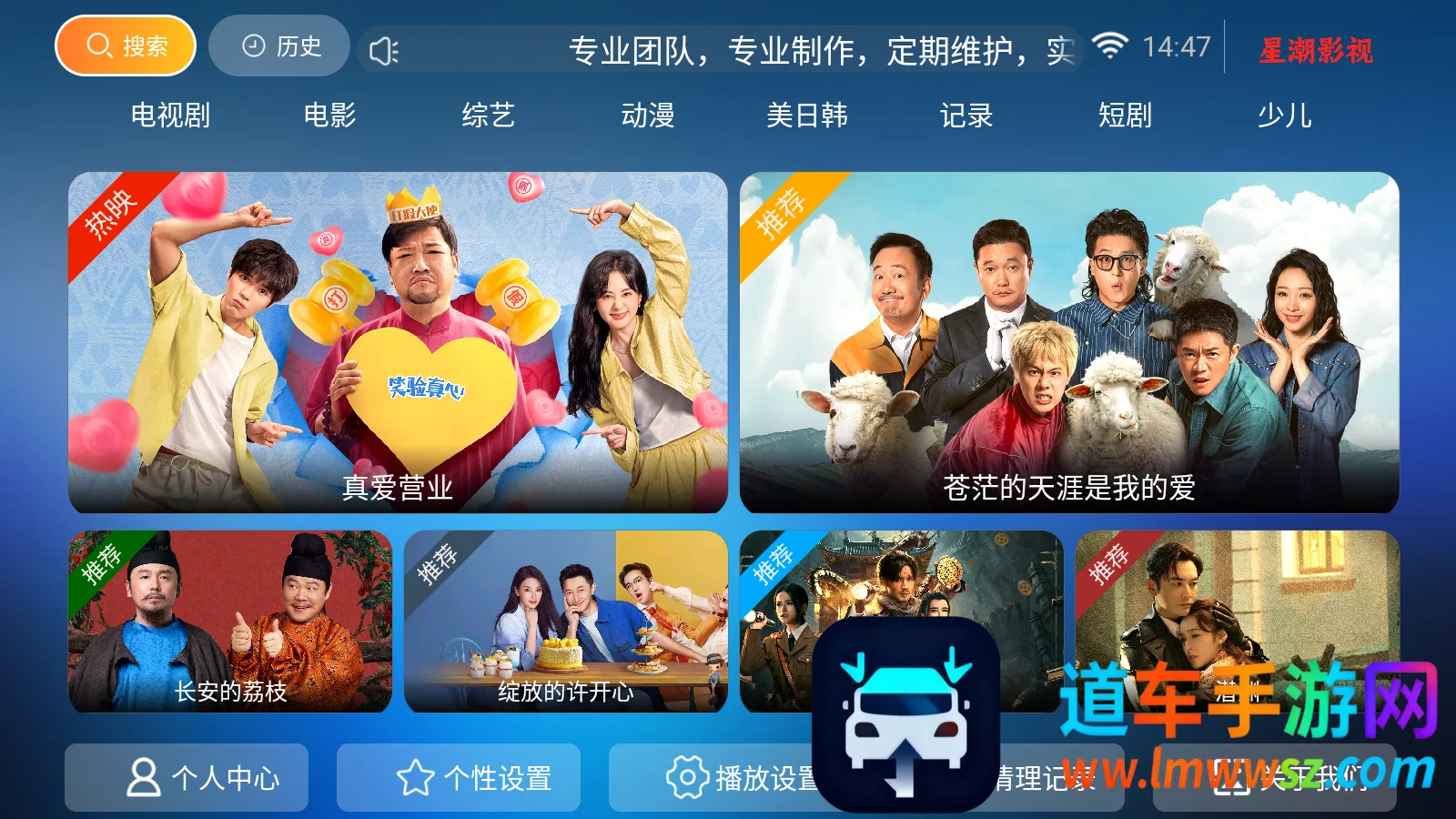Screen dimensions: 1456x819
Task: Open the 苍茫的天涯是我的爱 card
Action: tap(1069, 342)
